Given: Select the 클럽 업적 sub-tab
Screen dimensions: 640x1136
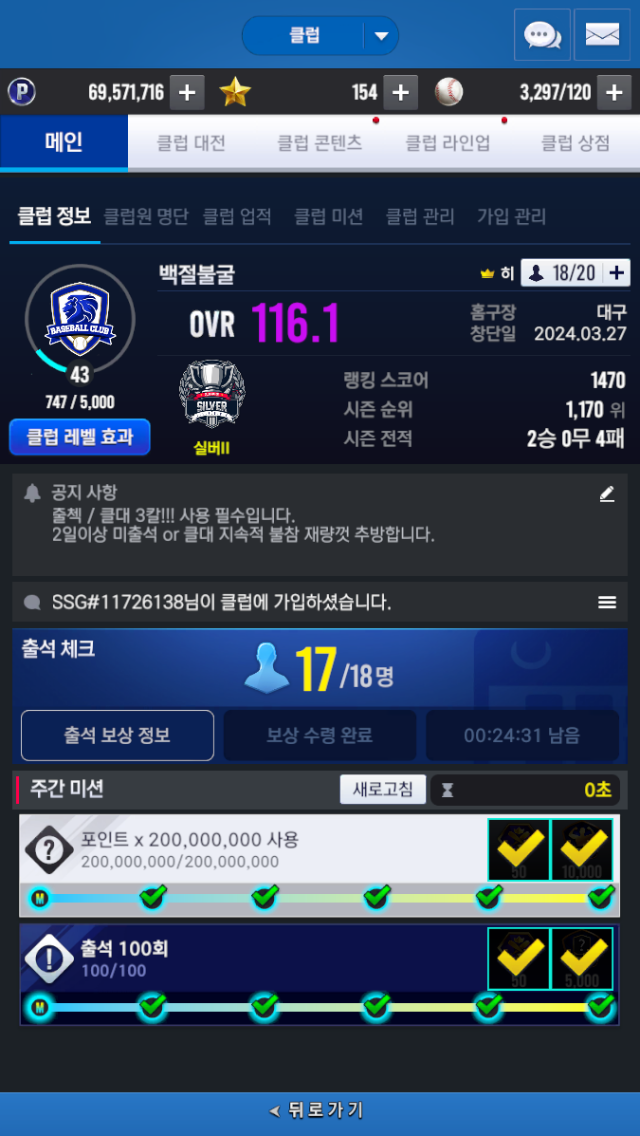Looking at the screenshot, I should [x=237, y=216].
